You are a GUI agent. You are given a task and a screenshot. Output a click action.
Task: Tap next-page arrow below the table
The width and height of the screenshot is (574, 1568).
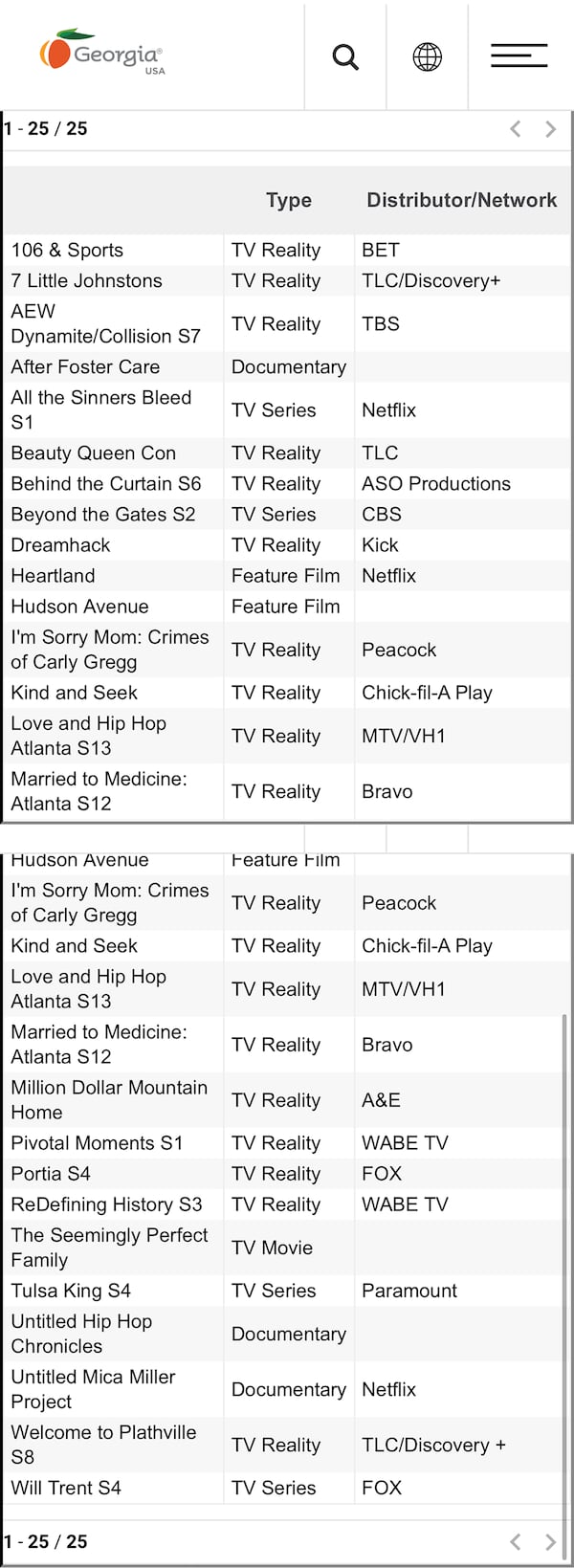[x=550, y=1541]
